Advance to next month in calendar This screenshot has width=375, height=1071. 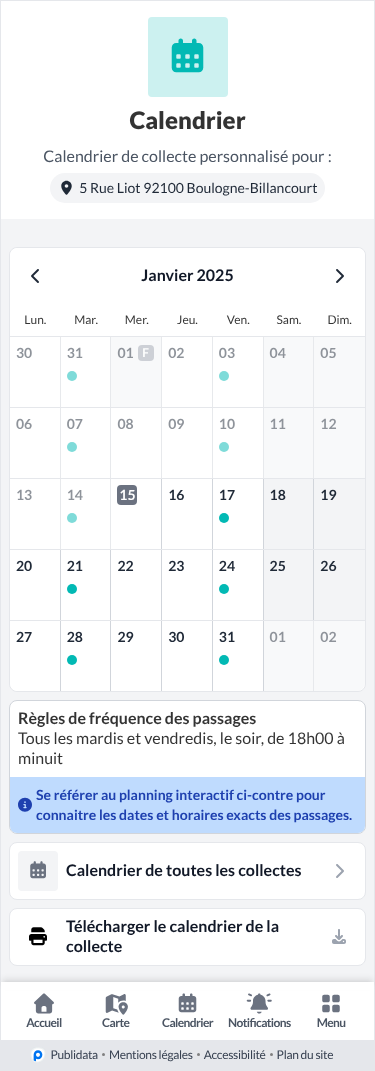339,276
